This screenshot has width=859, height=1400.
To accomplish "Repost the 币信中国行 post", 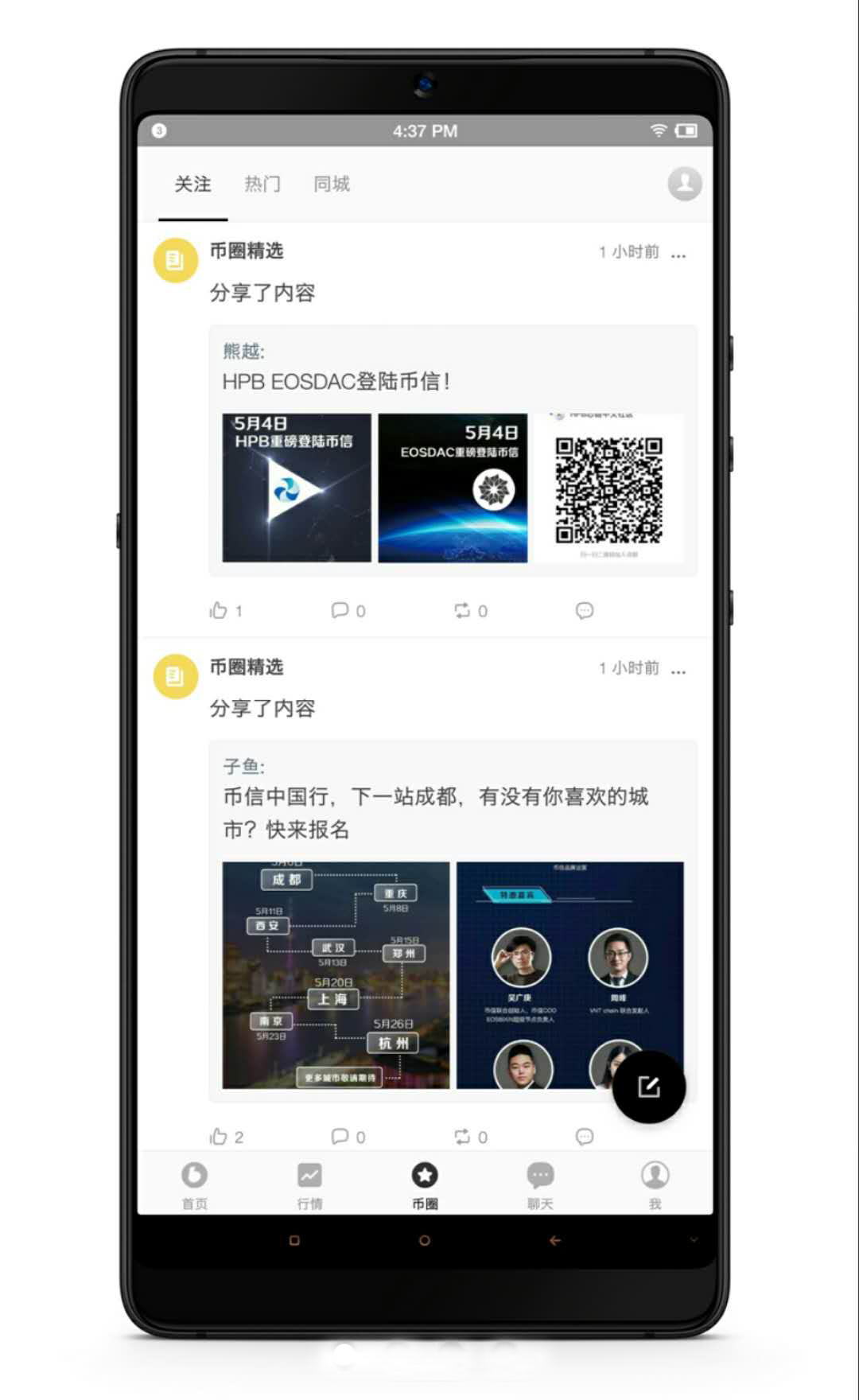I will (x=463, y=1137).
